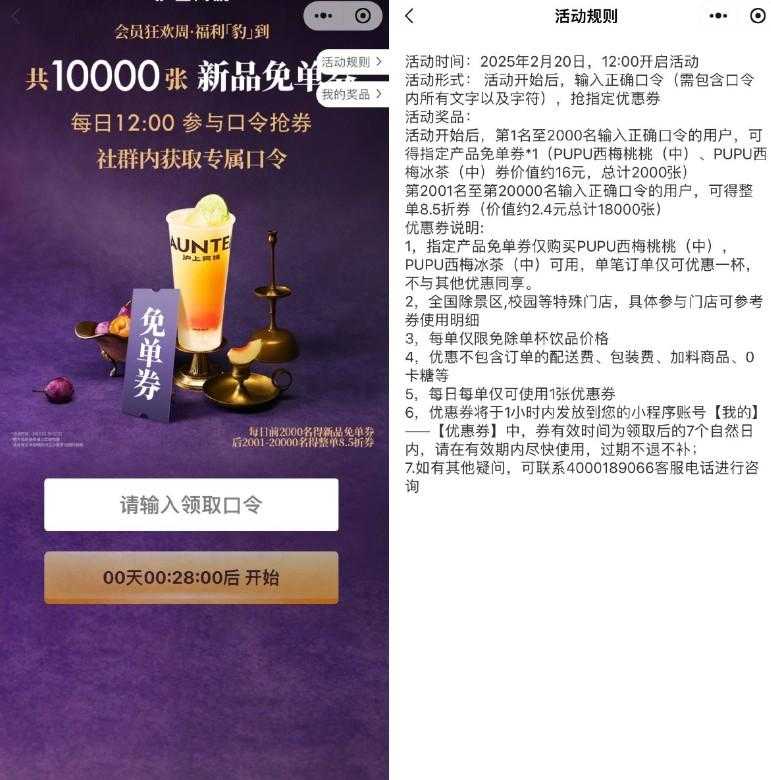Close the mini program from the 活动规则 page
The width and height of the screenshot is (771, 780).
(756, 16)
